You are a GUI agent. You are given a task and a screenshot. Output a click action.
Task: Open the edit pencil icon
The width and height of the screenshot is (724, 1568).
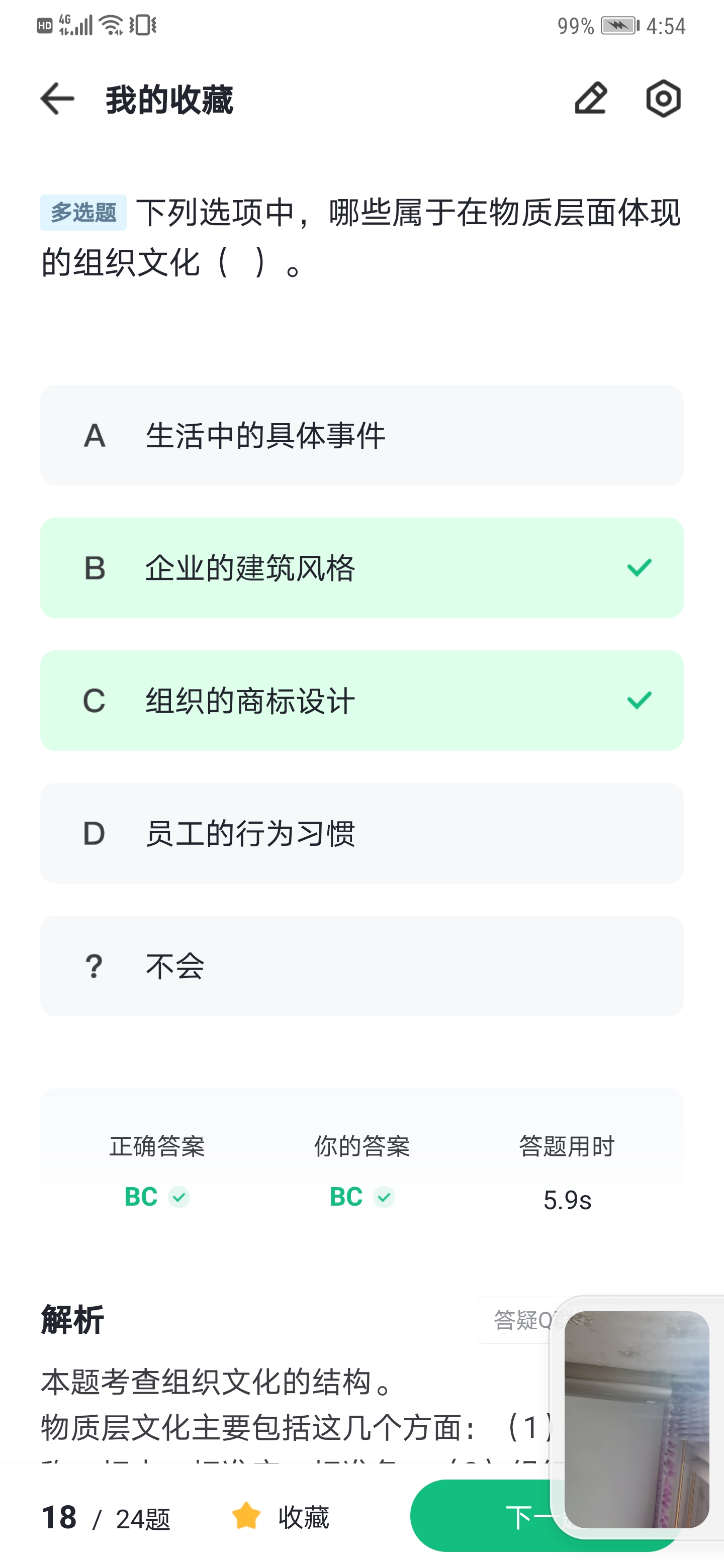pos(591,99)
